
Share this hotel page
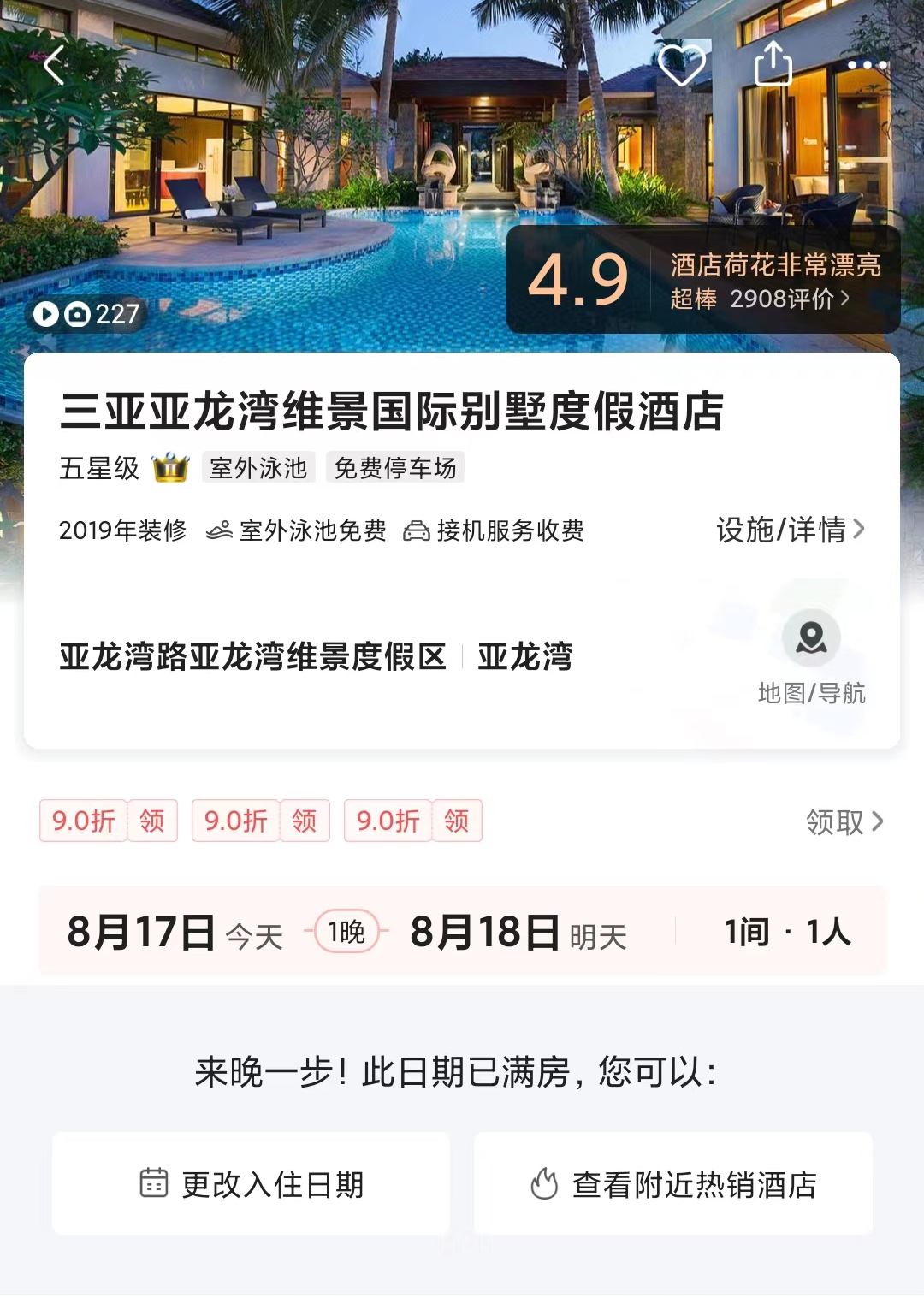(773, 64)
